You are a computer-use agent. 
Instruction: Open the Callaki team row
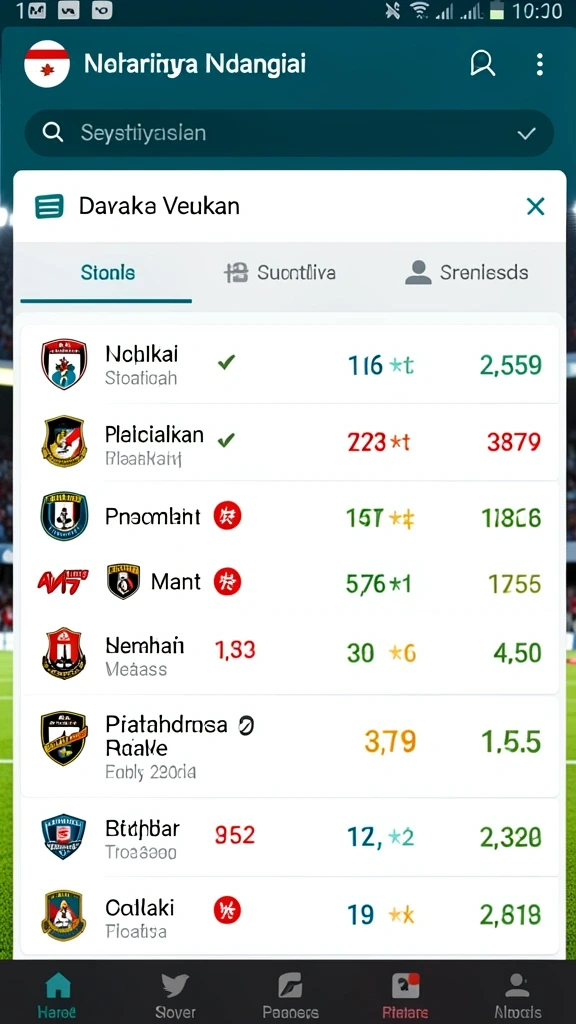(289, 916)
